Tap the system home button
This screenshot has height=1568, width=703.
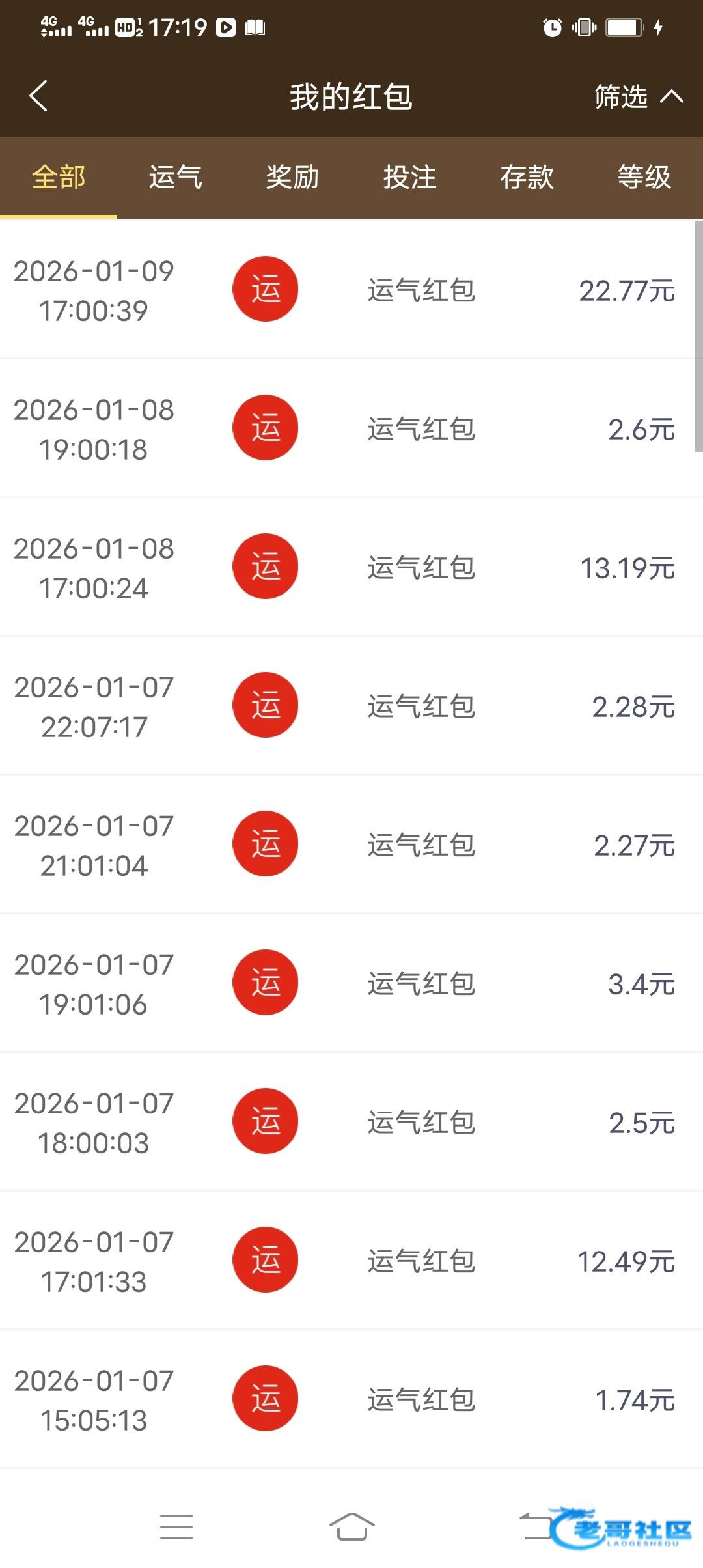[x=351, y=1526]
